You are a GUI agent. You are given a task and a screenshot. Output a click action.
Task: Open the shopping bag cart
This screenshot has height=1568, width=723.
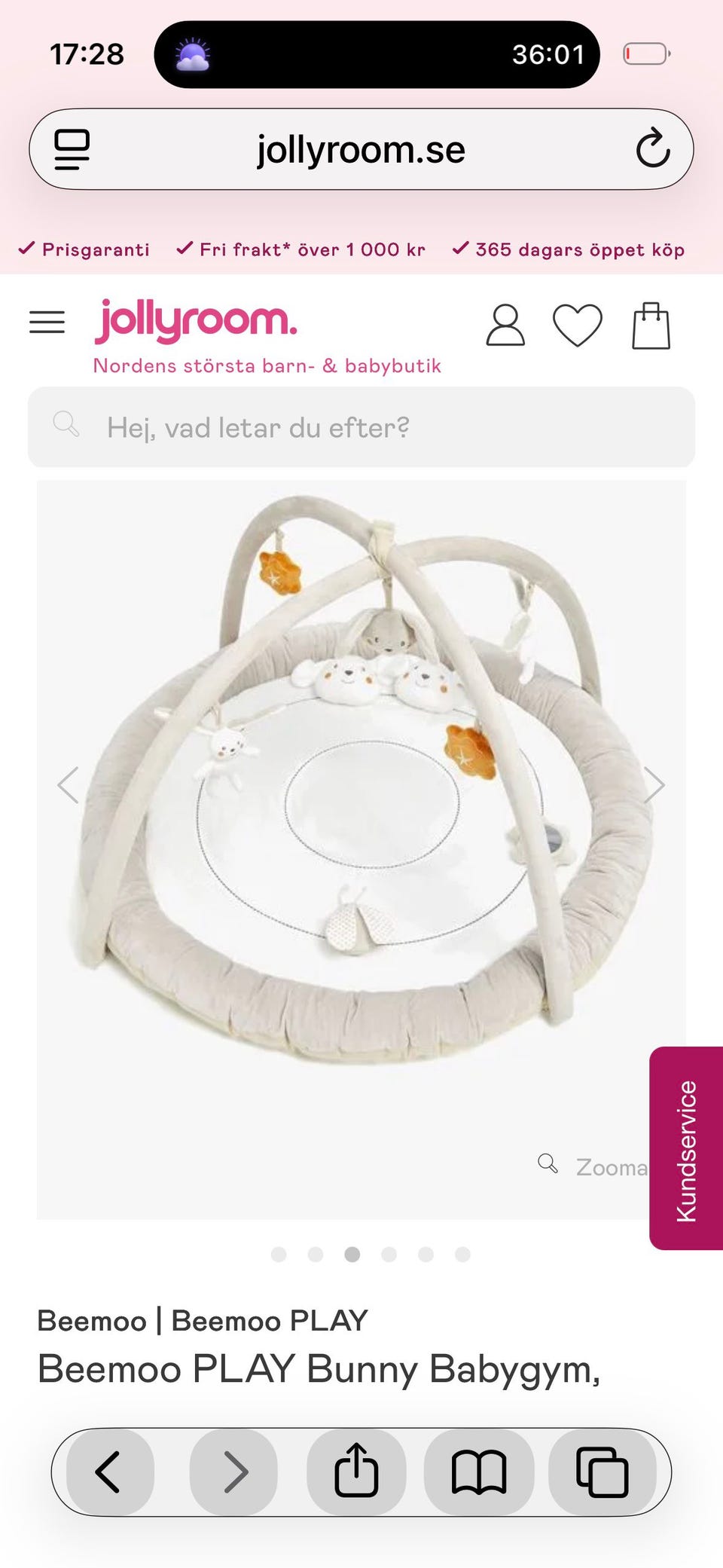point(651,326)
